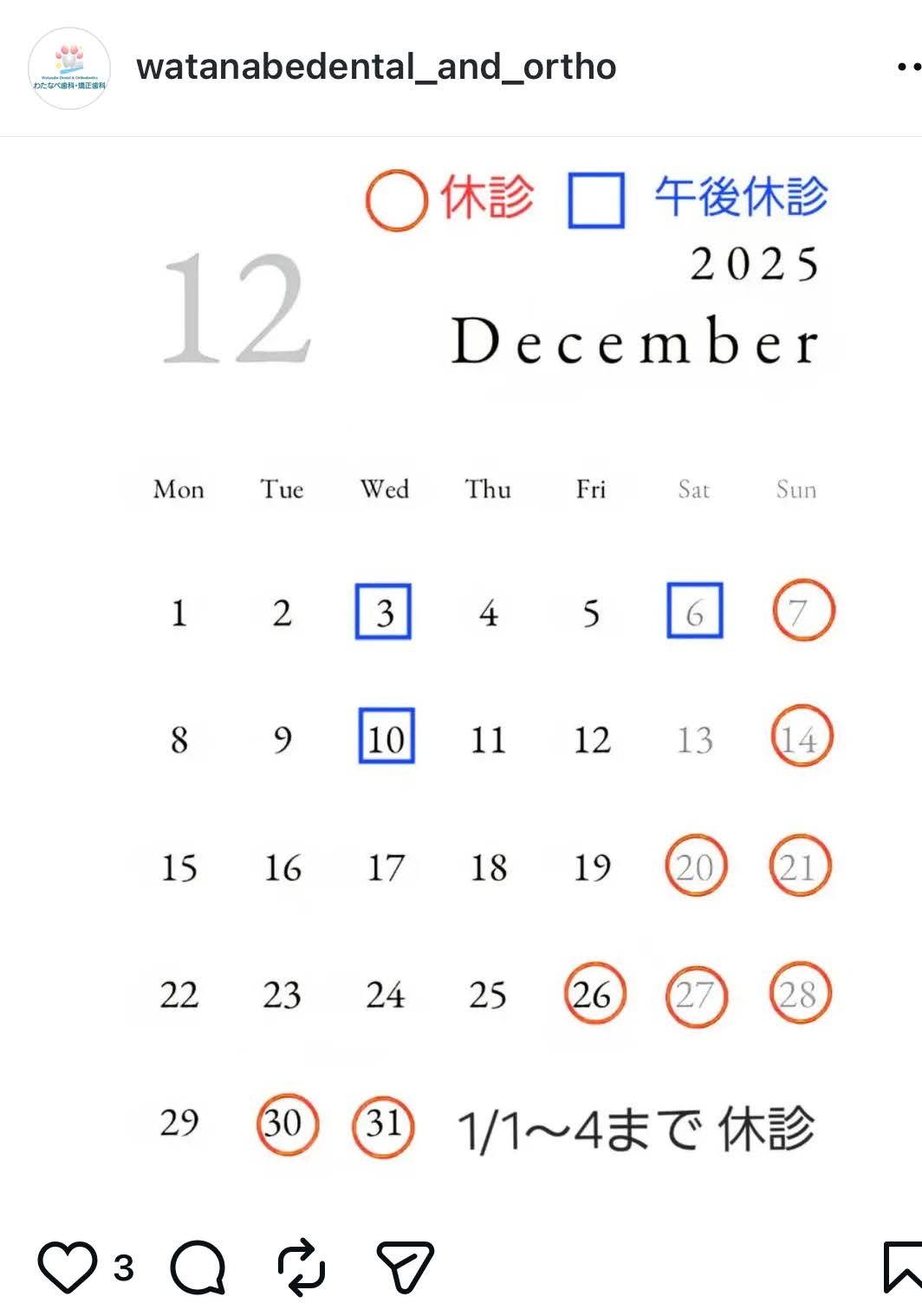Open the comments bubble
The height and width of the screenshot is (1316, 922).
tap(198, 1267)
